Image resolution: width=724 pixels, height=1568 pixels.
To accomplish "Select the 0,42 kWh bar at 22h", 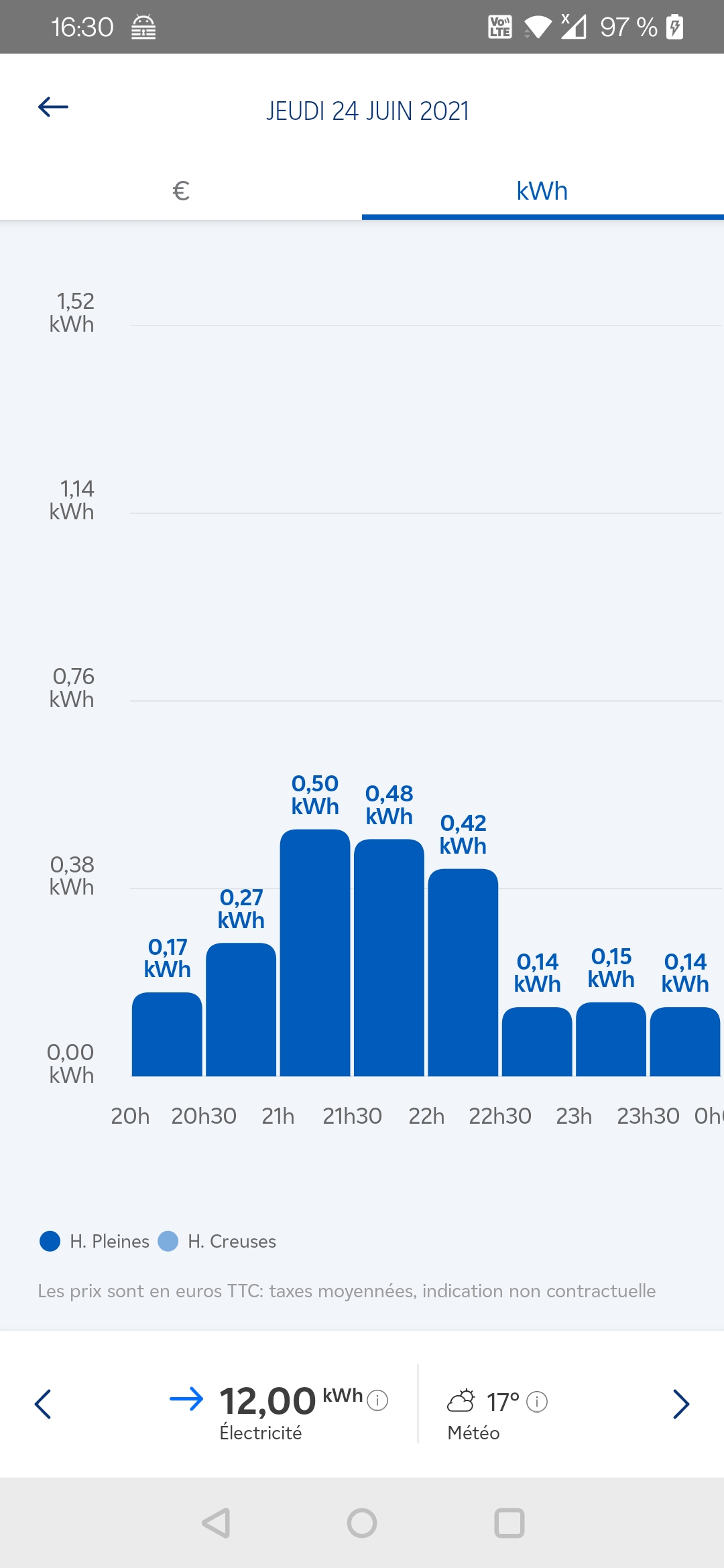I will click(x=463, y=972).
